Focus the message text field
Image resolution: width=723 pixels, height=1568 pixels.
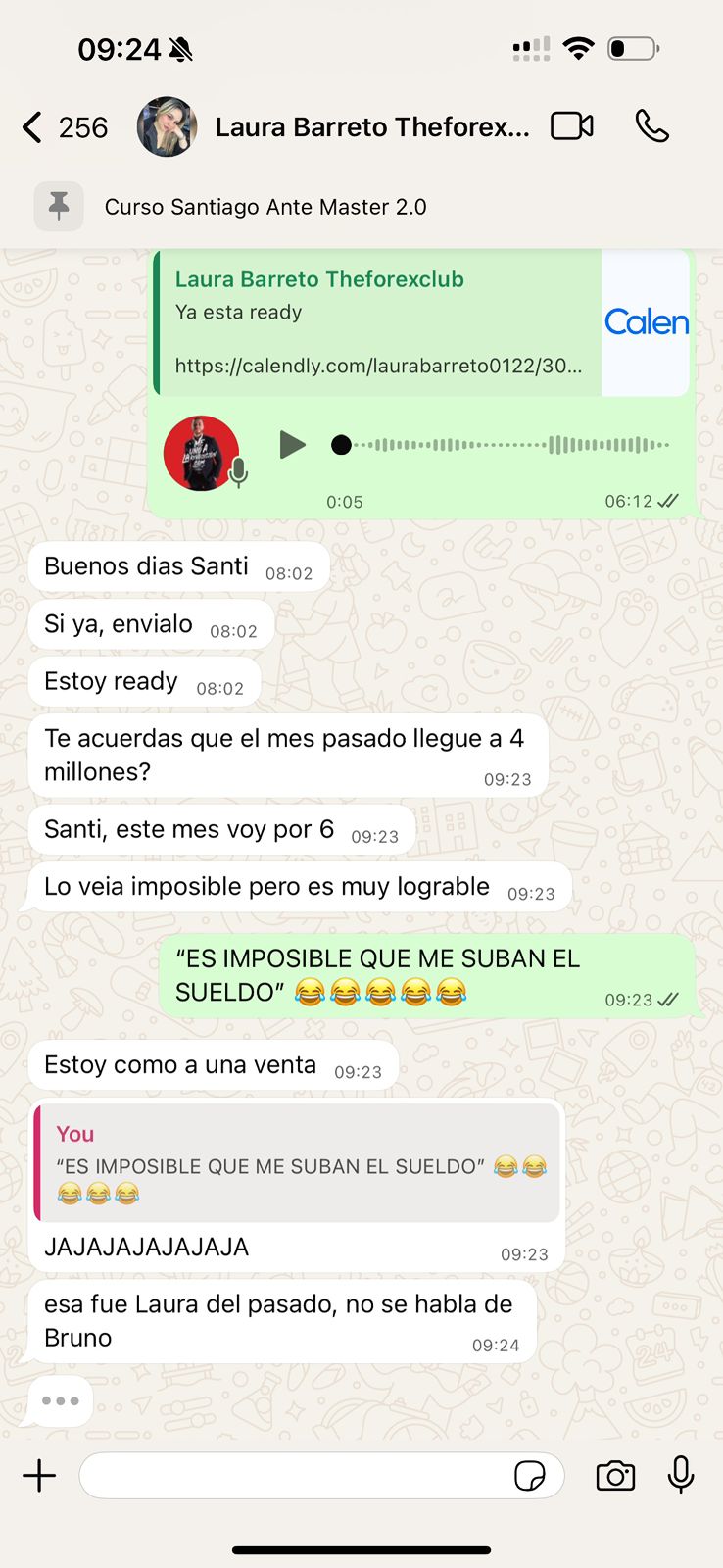294,1475
